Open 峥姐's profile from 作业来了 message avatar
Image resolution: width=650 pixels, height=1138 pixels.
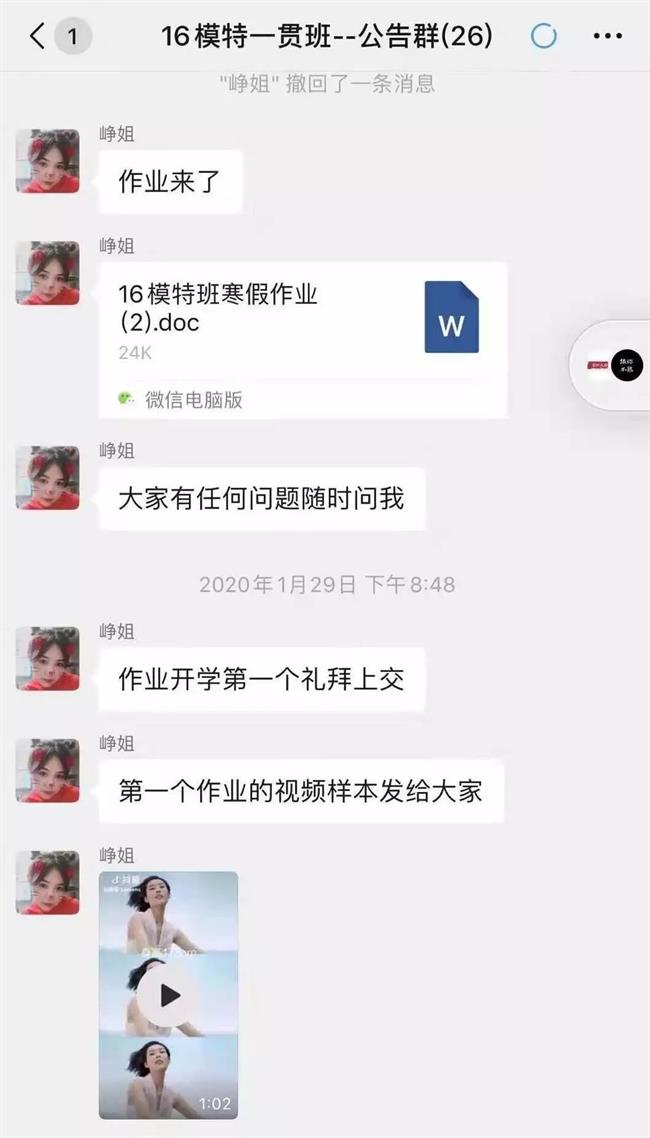click(x=48, y=161)
